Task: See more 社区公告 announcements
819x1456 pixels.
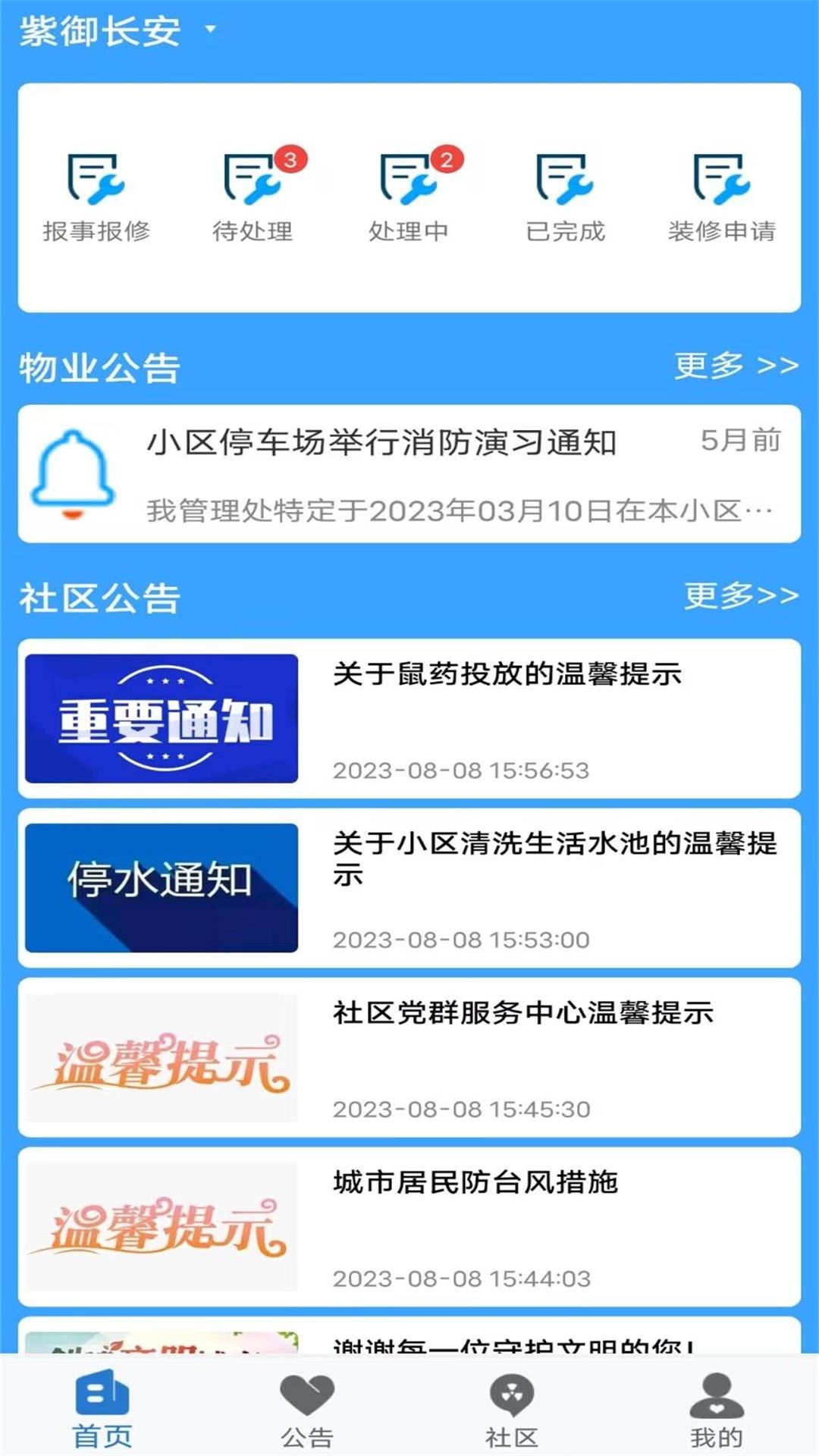Action: coord(741,596)
